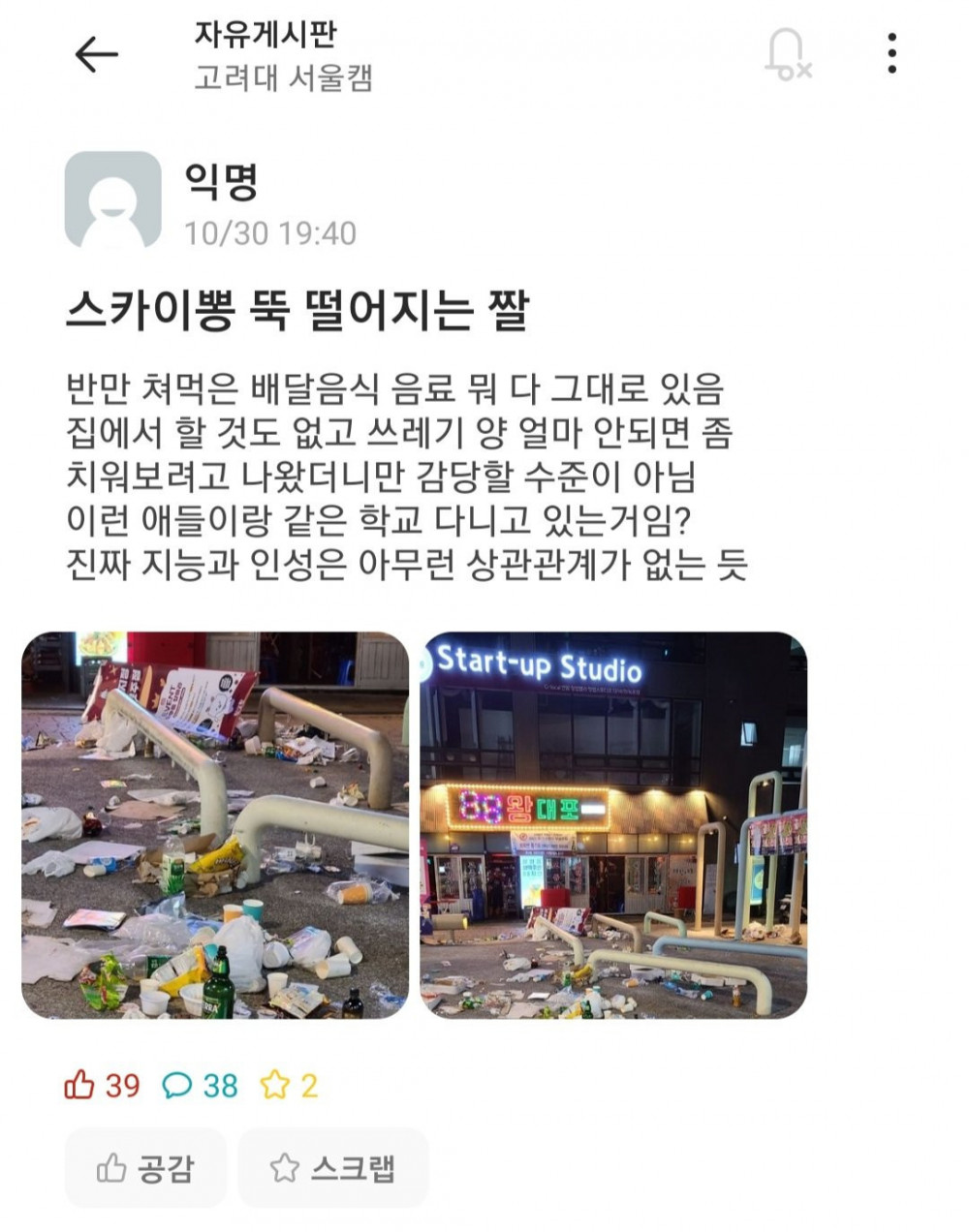Open the three-dot overflow menu
Image resolution: width=969 pixels, height=1232 pixels.
[891, 53]
